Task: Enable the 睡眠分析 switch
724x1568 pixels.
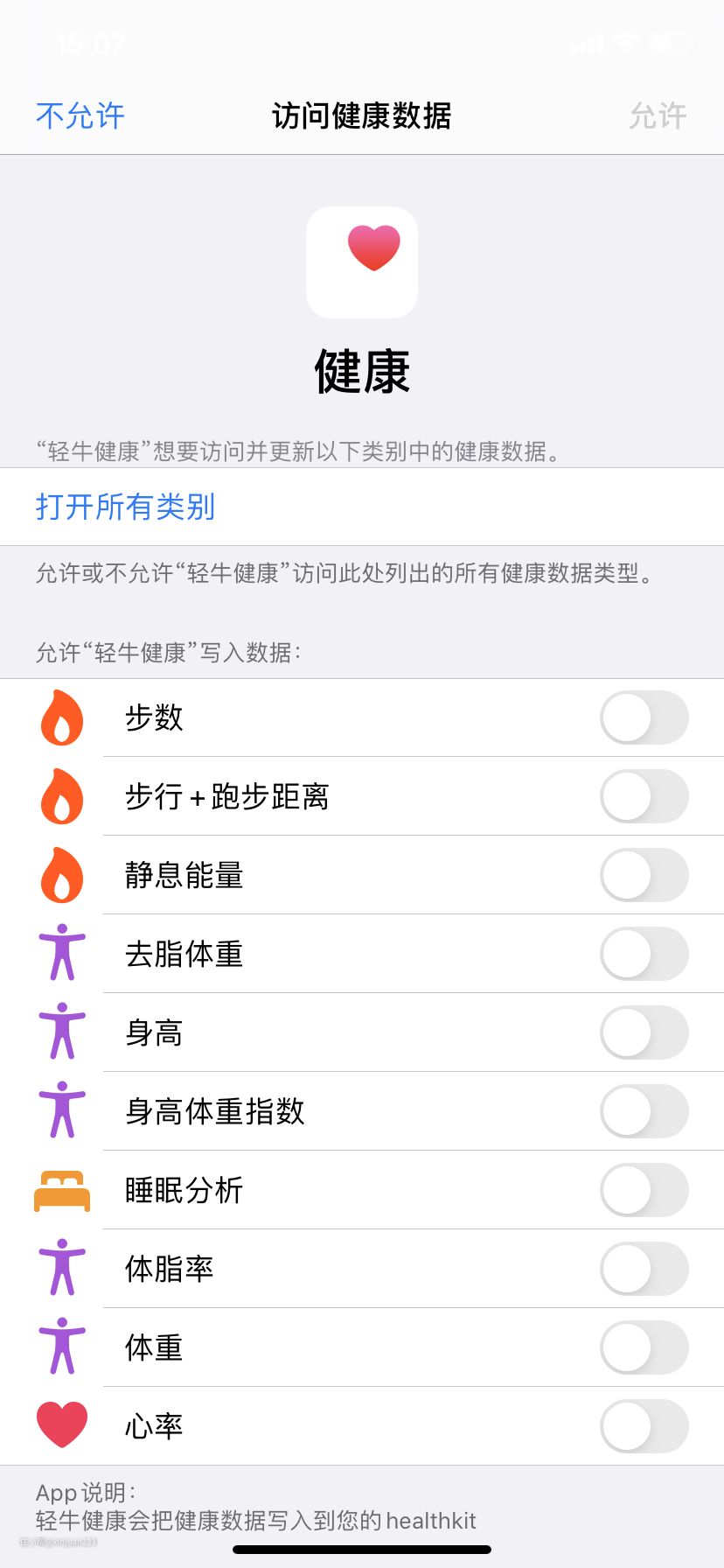Action: pyautogui.click(x=644, y=1190)
